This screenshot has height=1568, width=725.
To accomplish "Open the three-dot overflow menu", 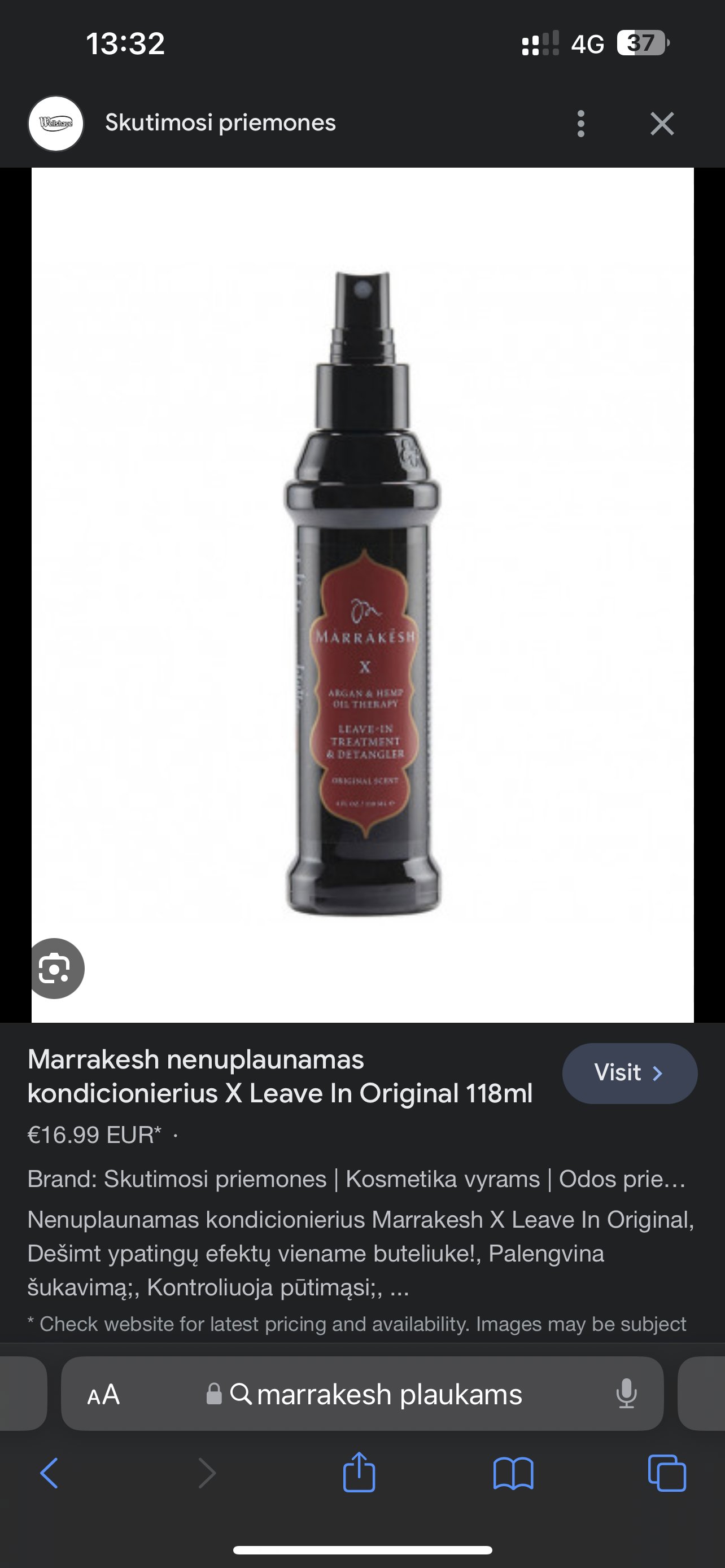I will pos(580,124).
